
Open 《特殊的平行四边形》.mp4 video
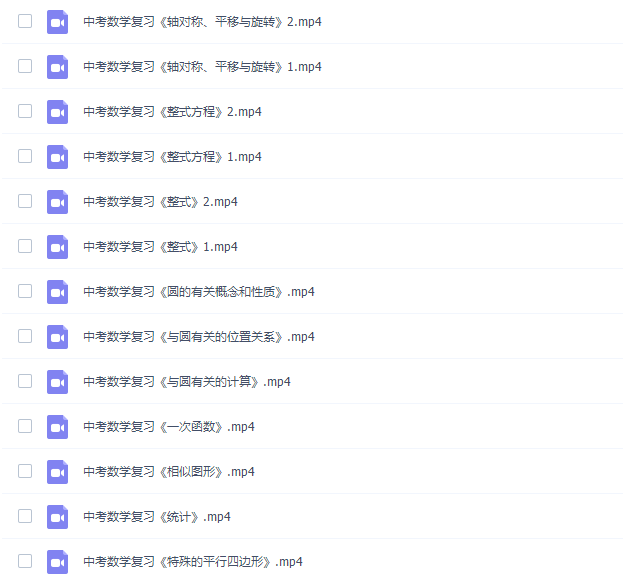pos(192,561)
